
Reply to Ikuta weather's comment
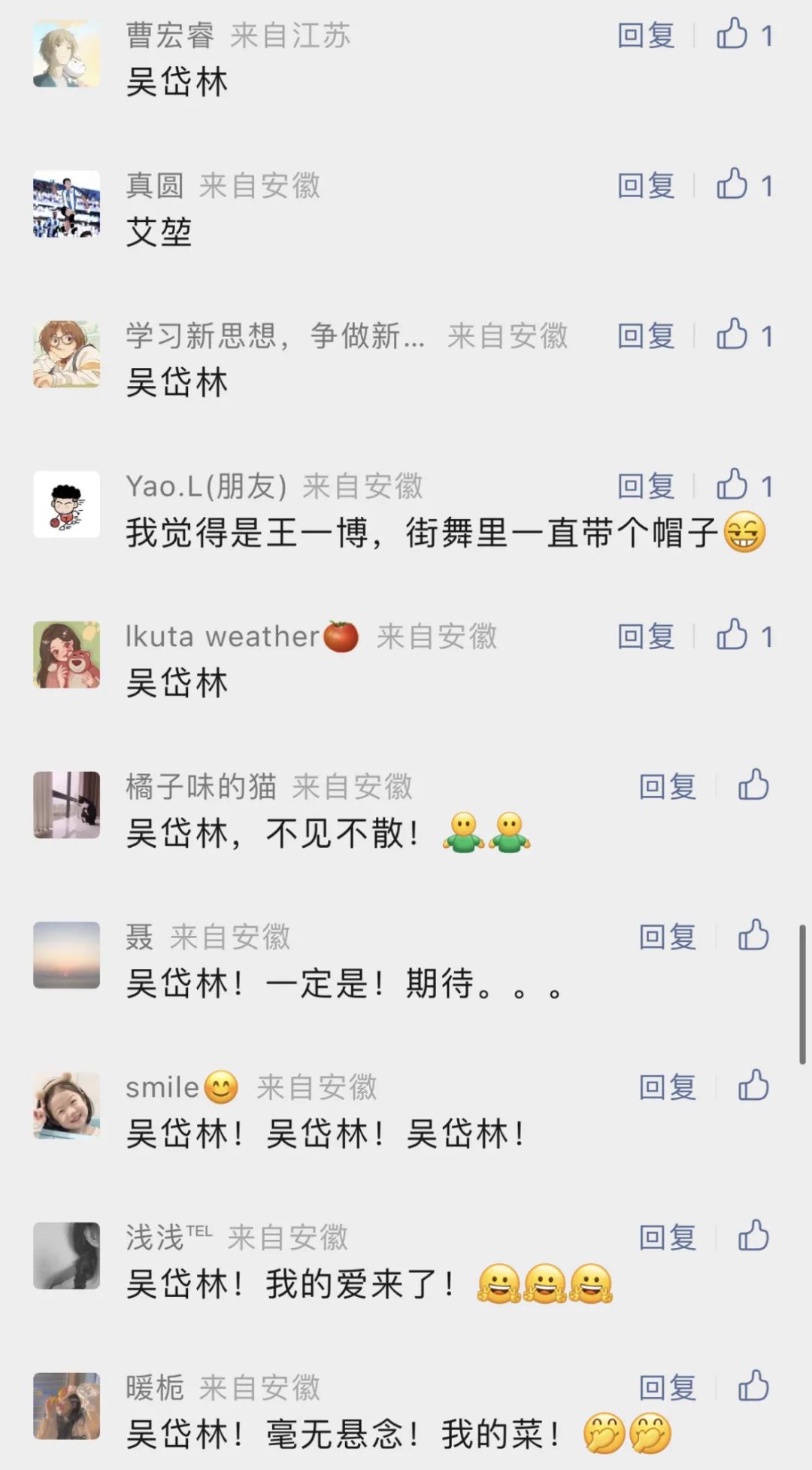[x=646, y=637]
